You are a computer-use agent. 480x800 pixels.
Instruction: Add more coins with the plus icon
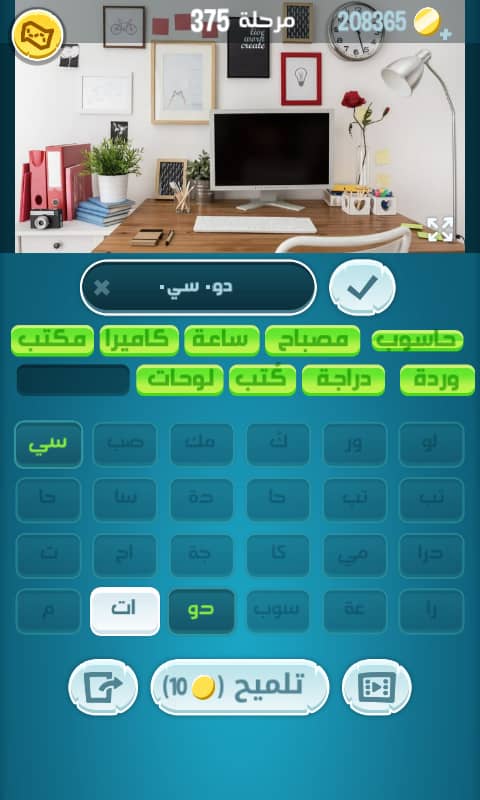point(446,35)
